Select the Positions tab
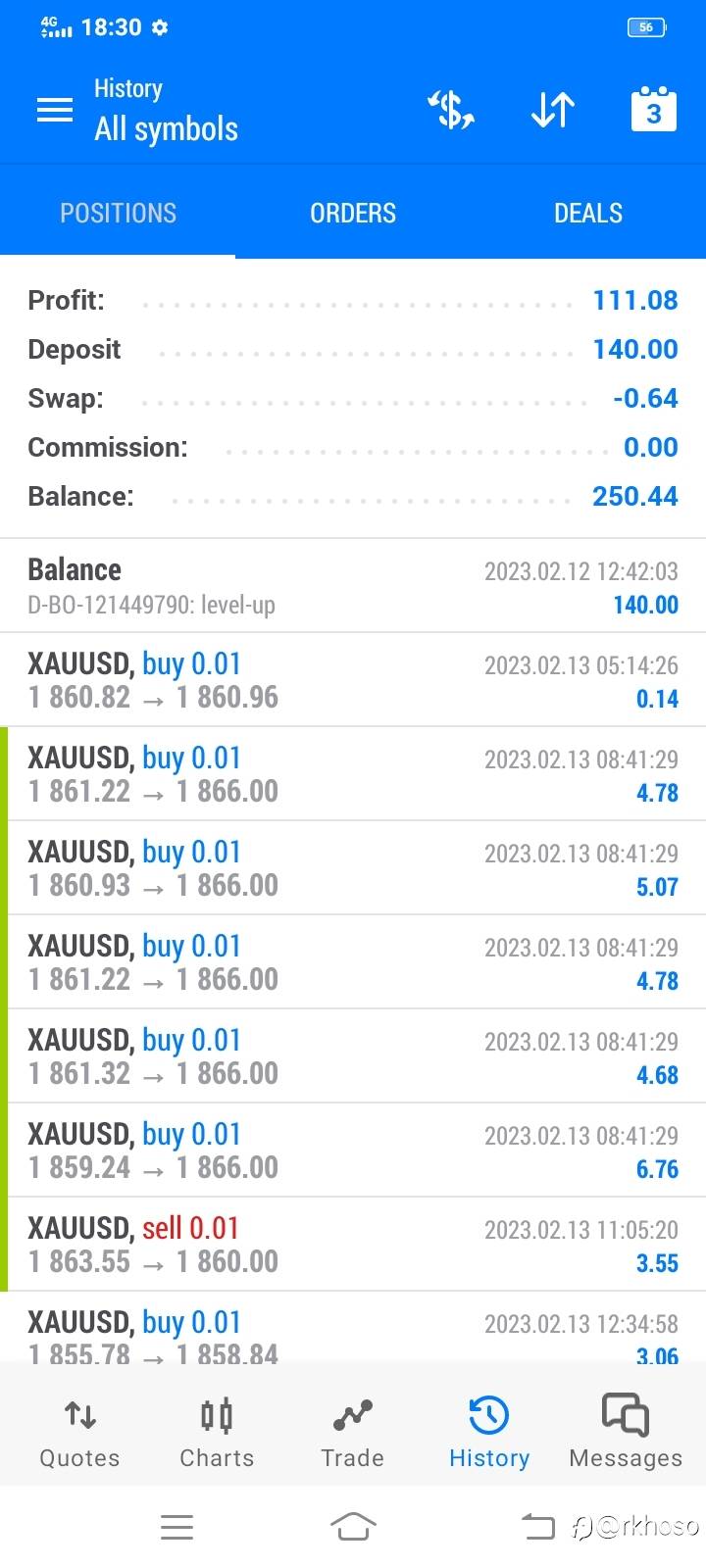 point(118,213)
